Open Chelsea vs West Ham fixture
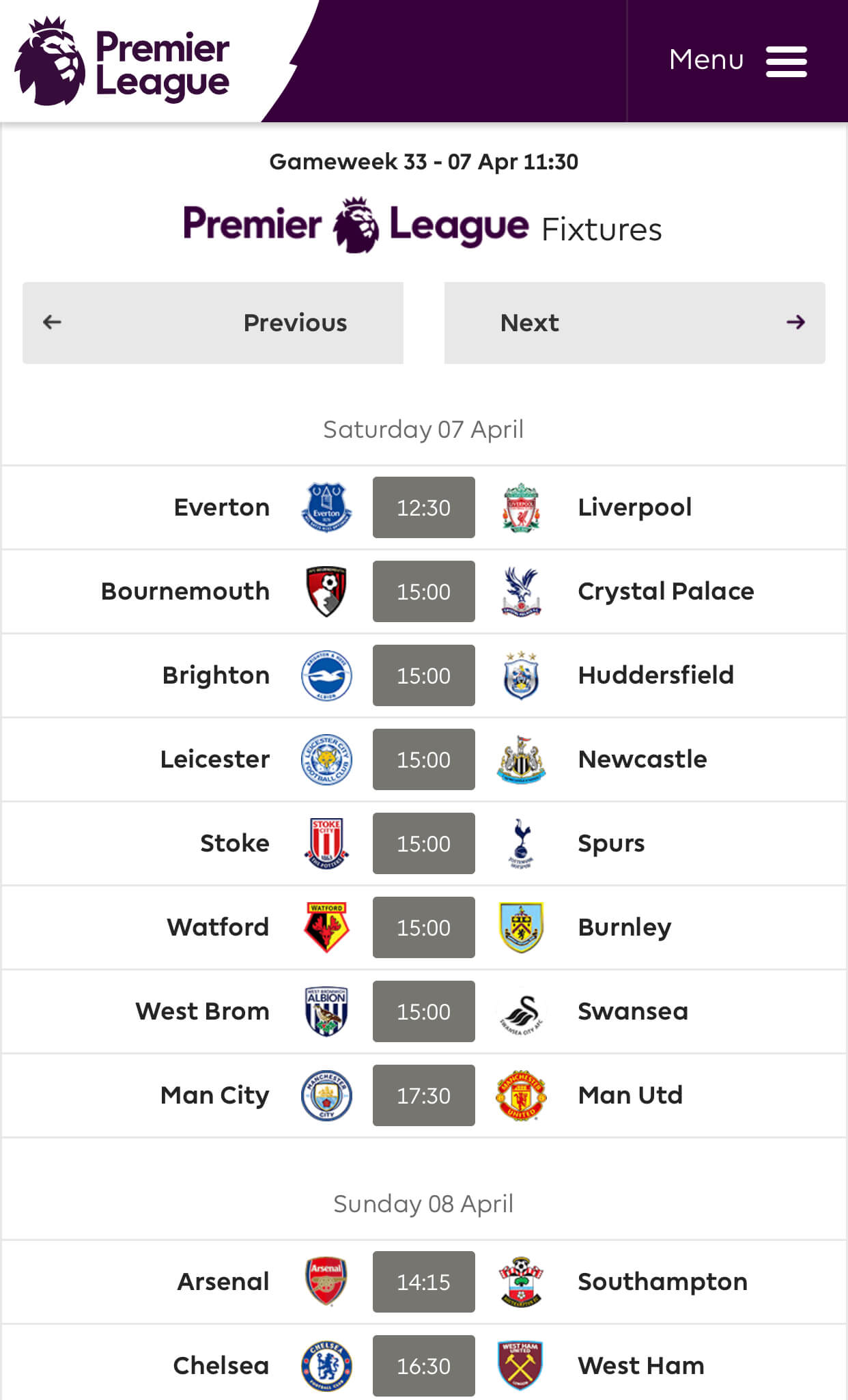The image size is (848, 1400). (x=424, y=1363)
